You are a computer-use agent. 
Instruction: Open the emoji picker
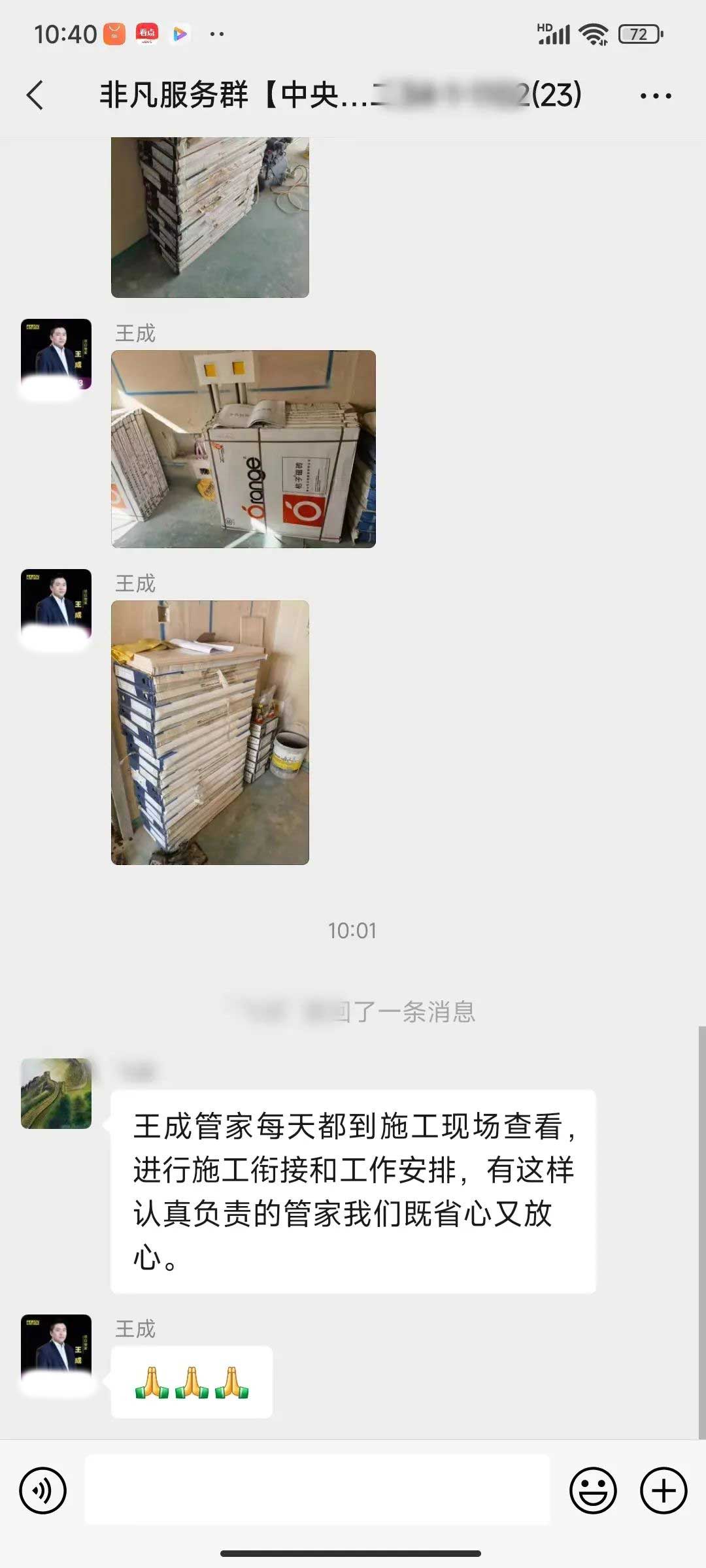coord(593,1491)
